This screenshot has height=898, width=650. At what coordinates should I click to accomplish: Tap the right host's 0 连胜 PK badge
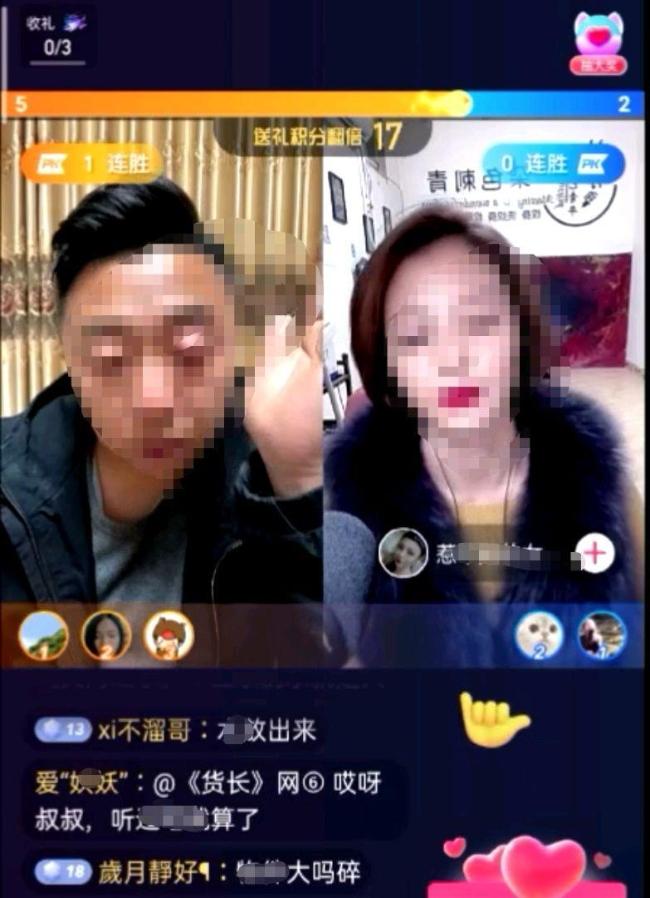(553, 163)
